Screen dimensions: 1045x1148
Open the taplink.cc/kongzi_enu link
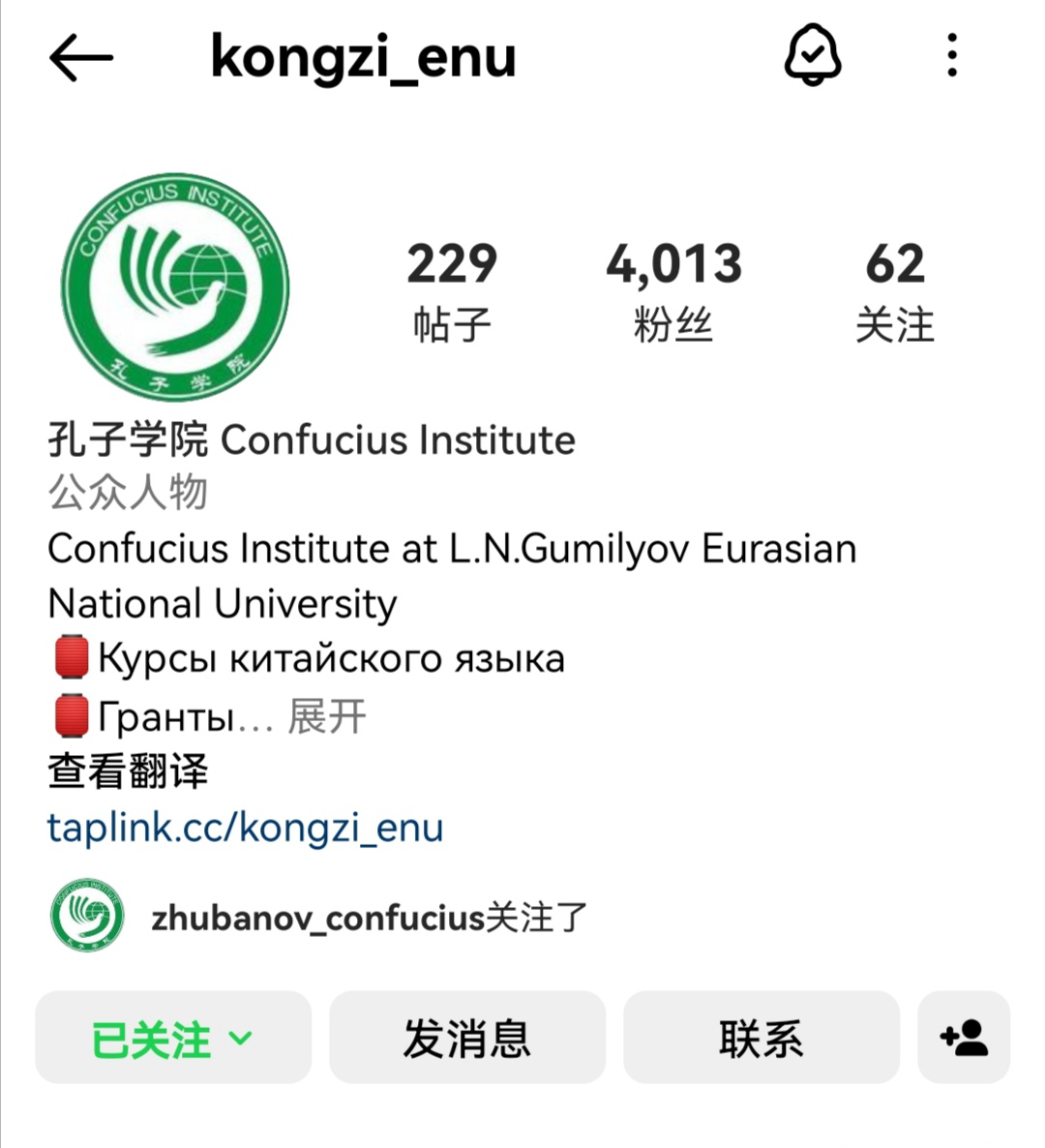coord(245,828)
